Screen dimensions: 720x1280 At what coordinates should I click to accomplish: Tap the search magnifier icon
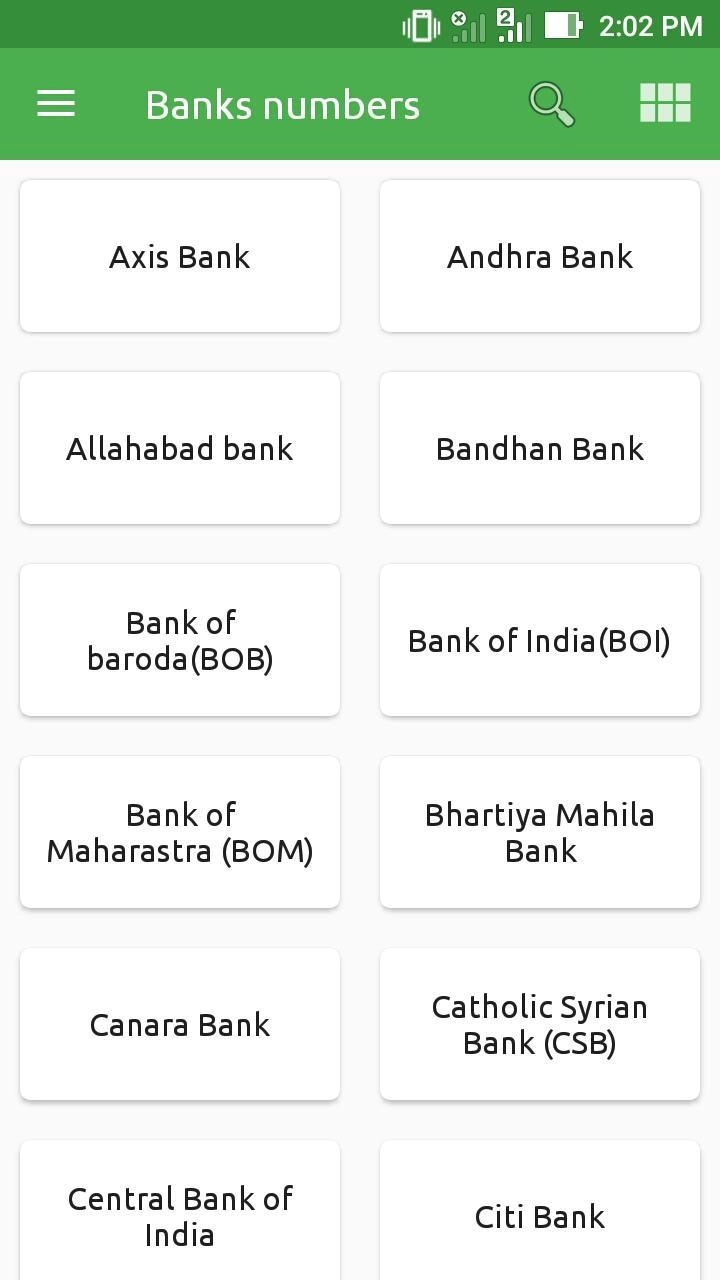click(551, 104)
